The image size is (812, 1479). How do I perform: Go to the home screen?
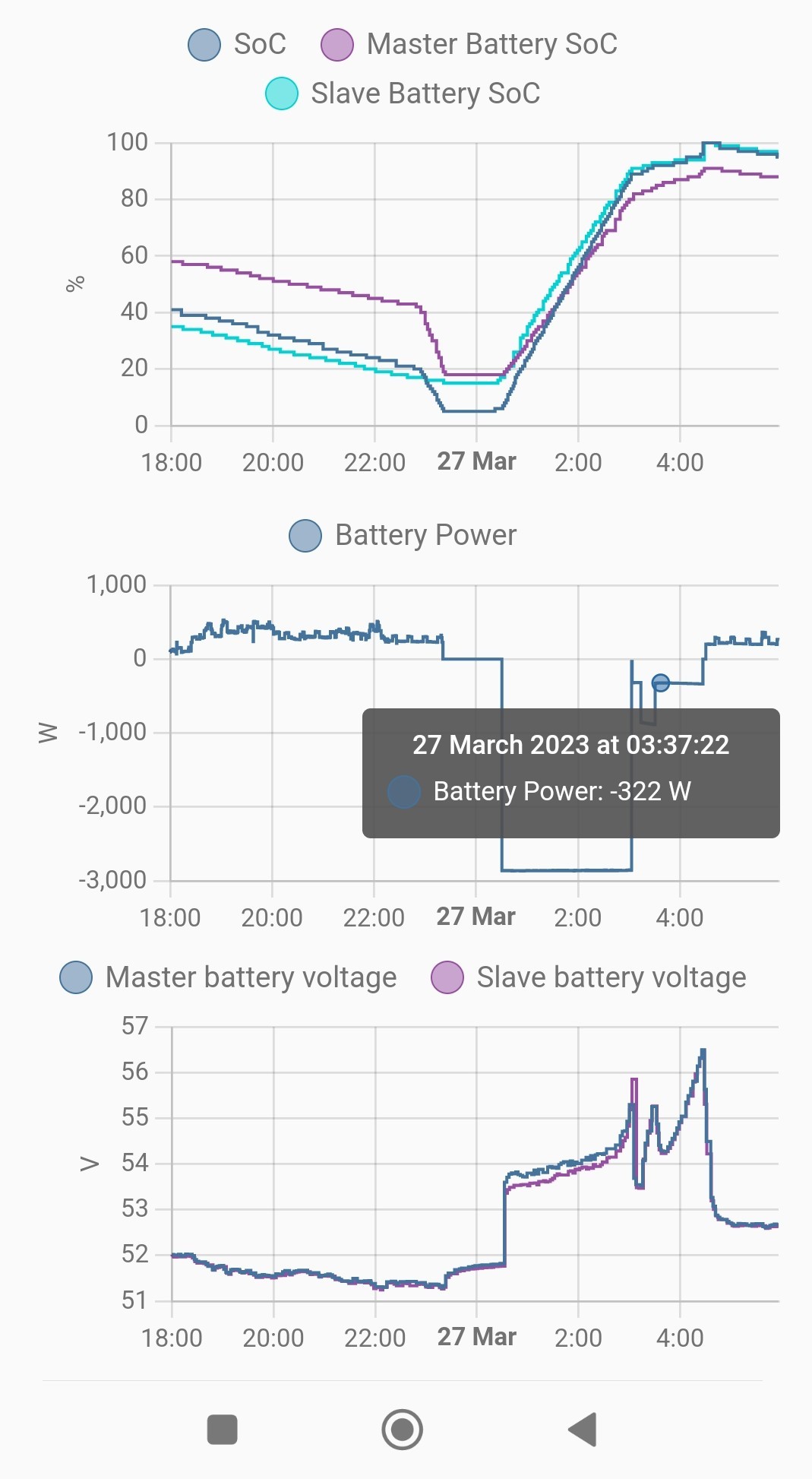(x=402, y=1430)
